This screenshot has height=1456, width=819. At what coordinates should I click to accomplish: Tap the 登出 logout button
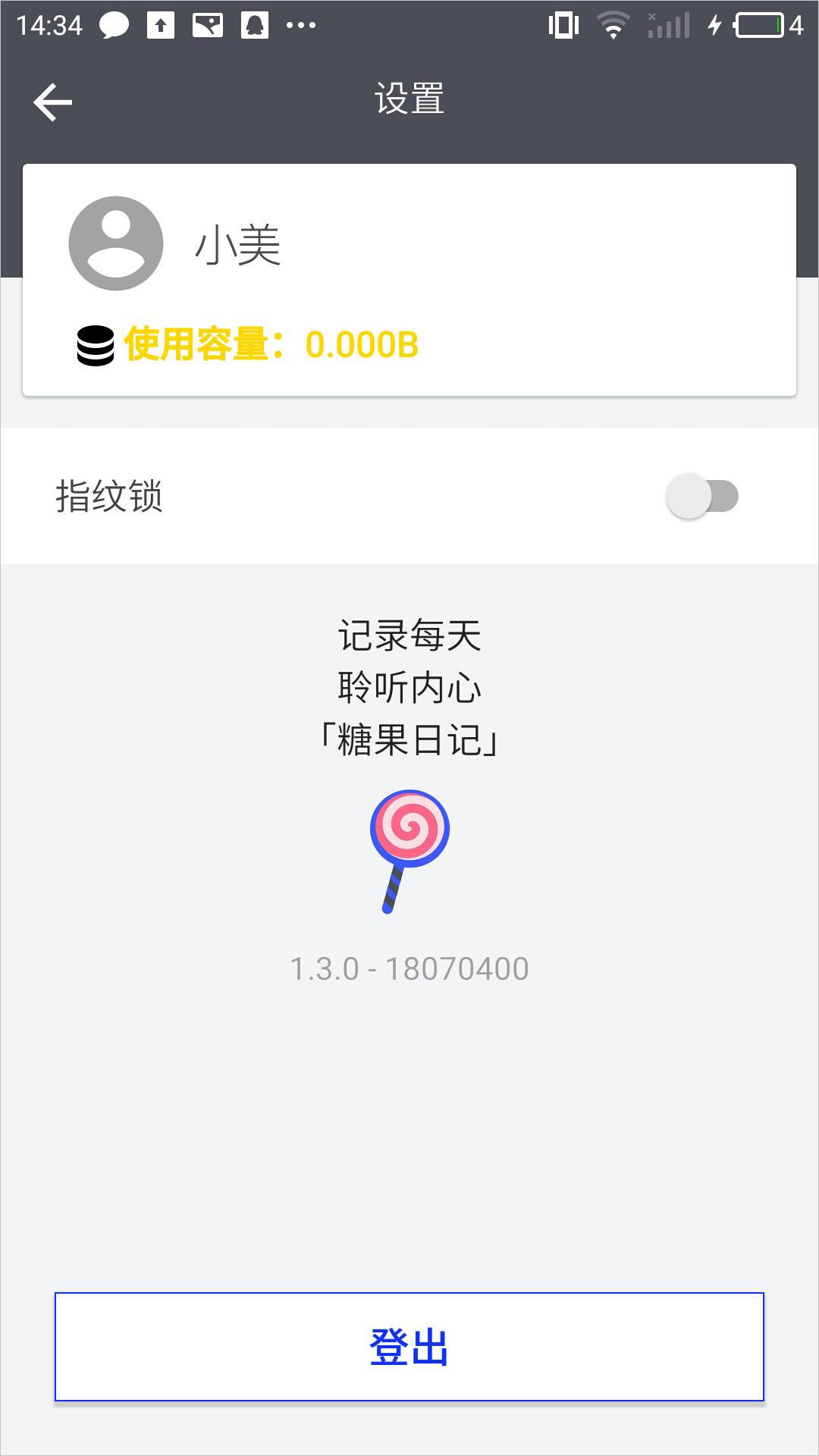click(409, 1347)
